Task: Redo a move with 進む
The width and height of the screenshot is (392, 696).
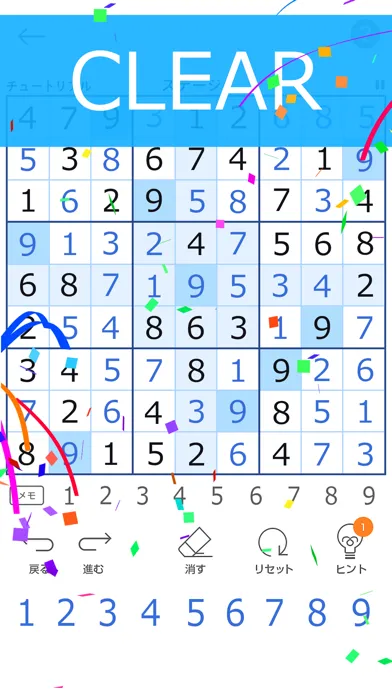Action: [x=95, y=551]
